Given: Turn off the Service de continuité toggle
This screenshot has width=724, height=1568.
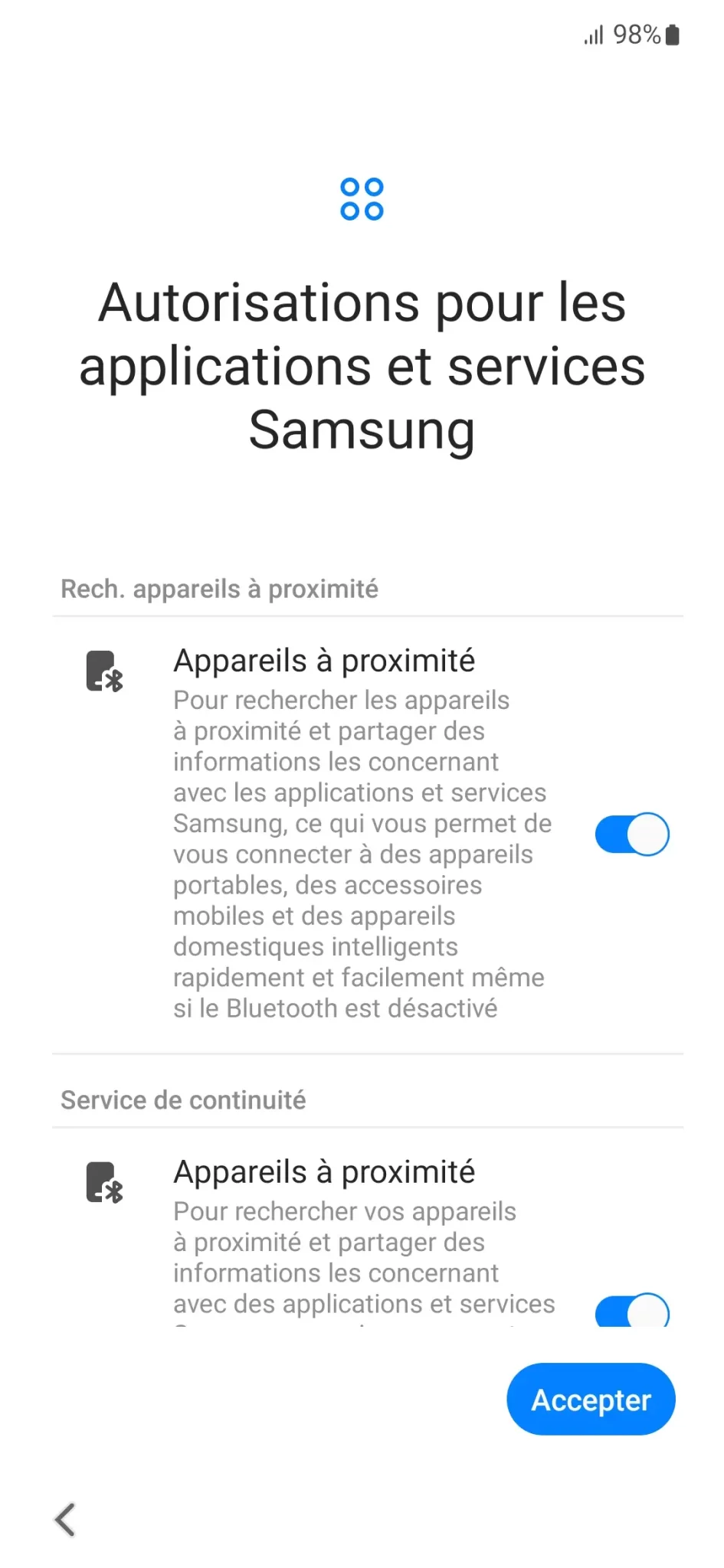Looking at the screenshot, I should pyautogui.click(x=632, y=1310).
